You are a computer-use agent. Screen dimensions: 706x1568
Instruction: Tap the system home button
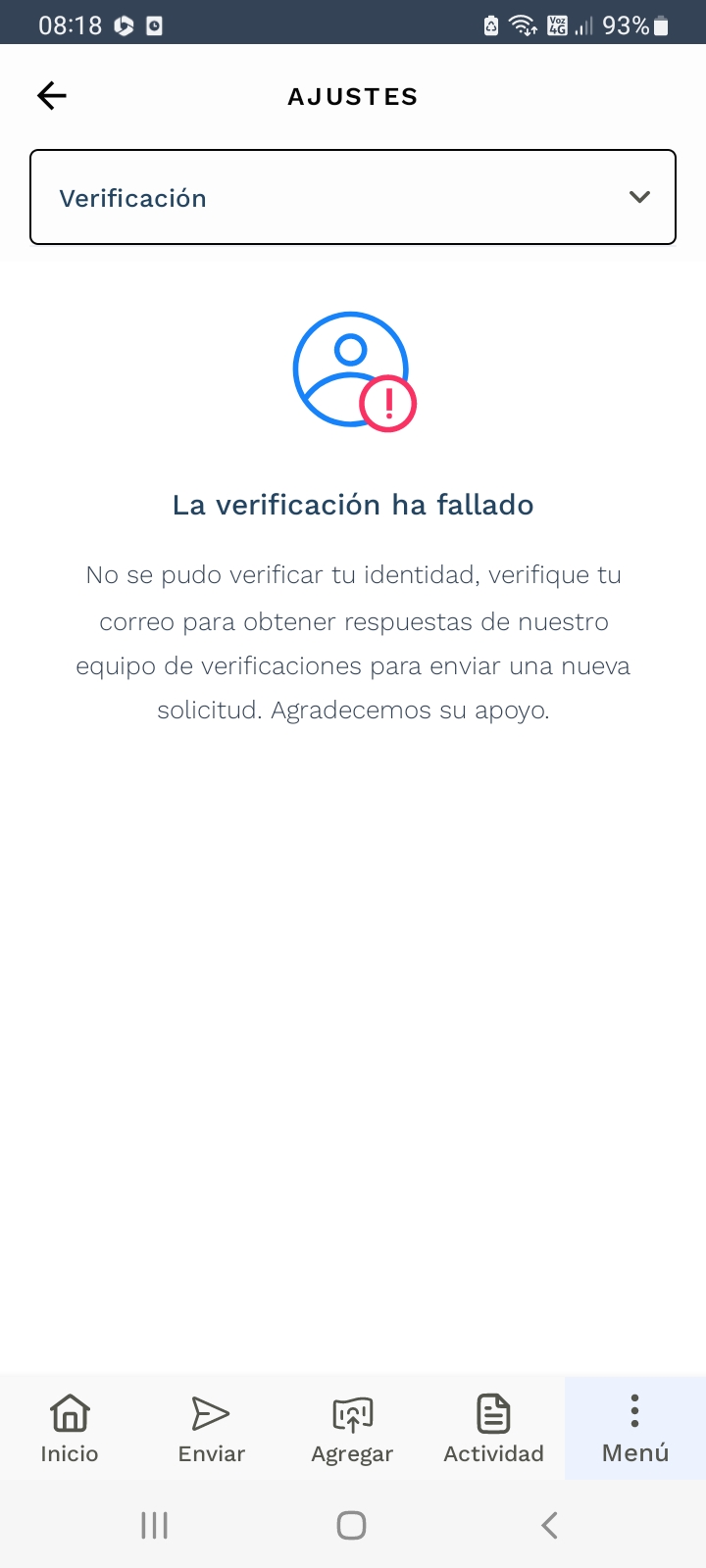tap(351, 1525)
